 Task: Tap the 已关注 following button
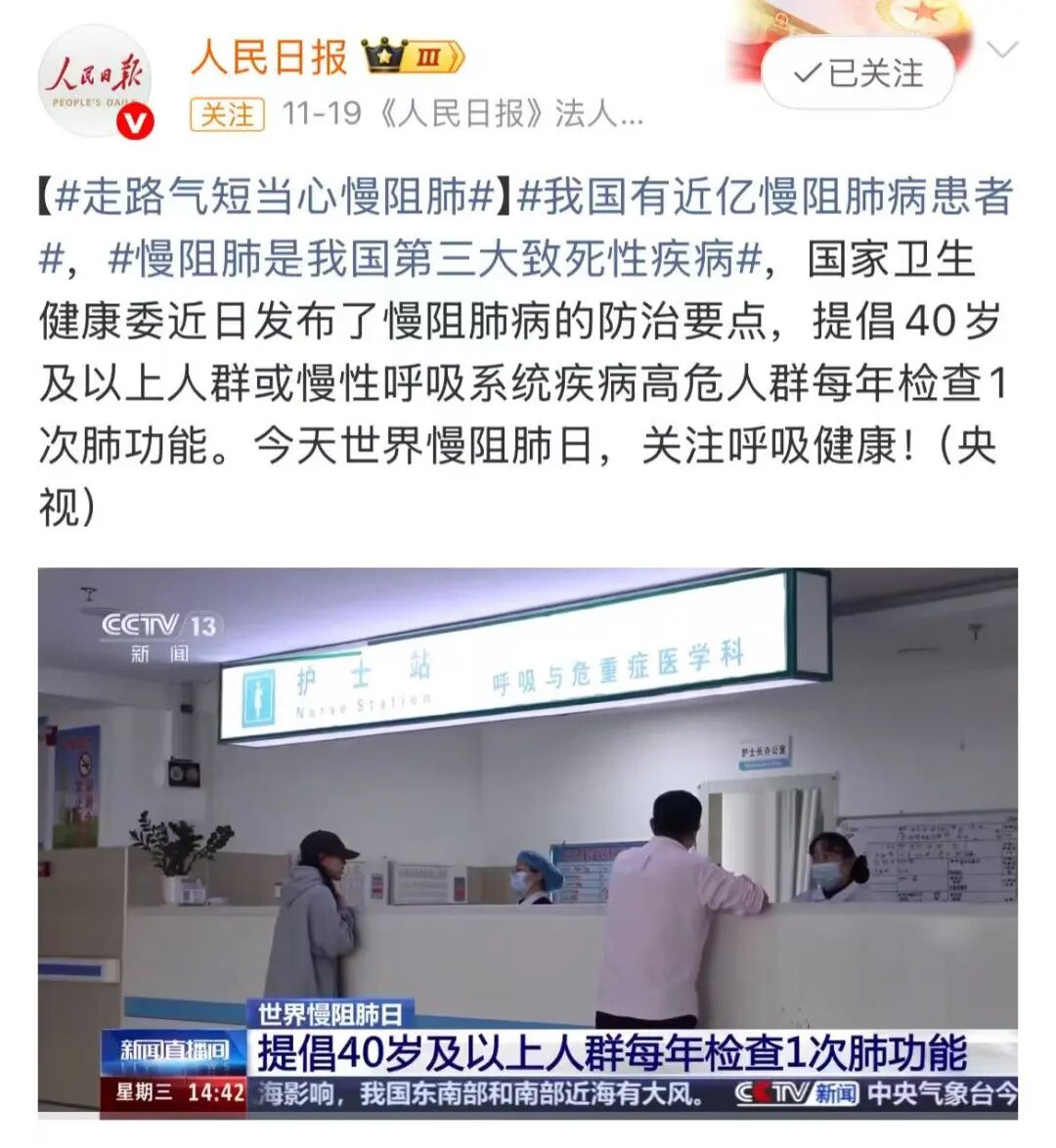tap(858, 73)
